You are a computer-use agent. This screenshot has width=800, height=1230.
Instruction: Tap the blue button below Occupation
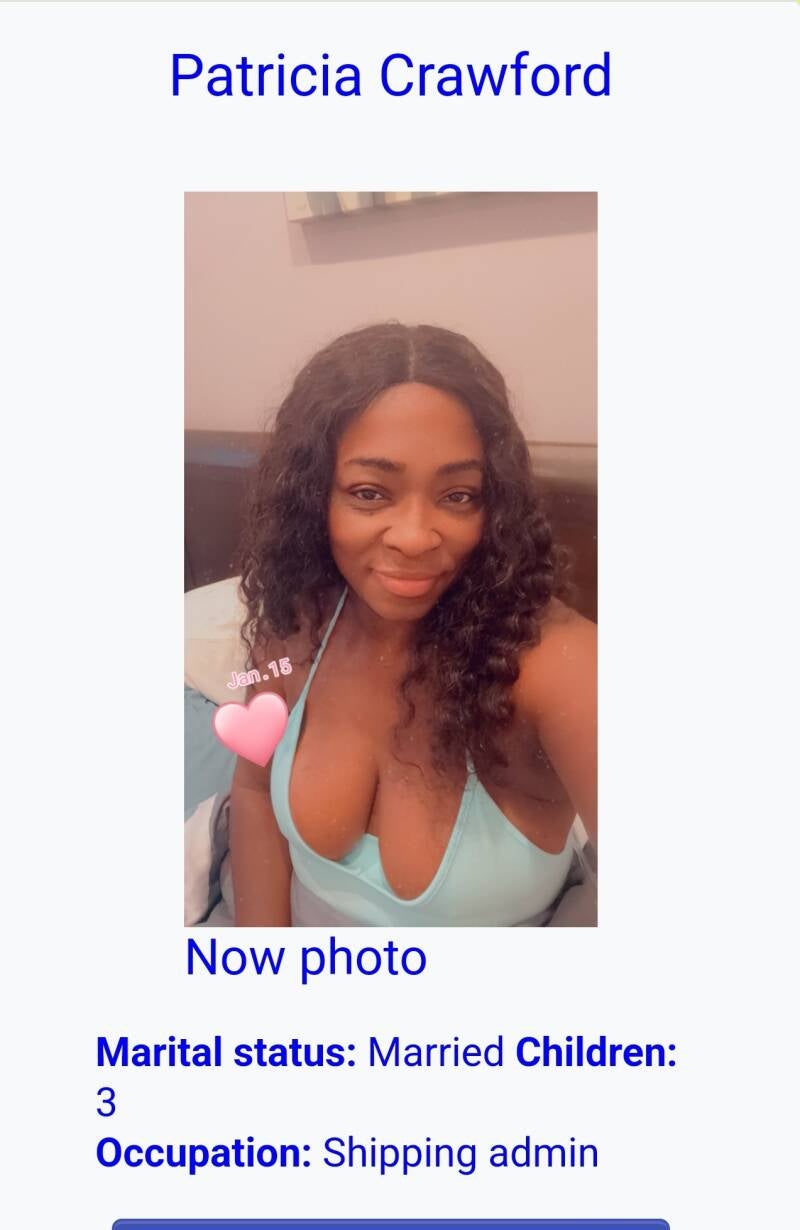click(x=390, y=1224)
